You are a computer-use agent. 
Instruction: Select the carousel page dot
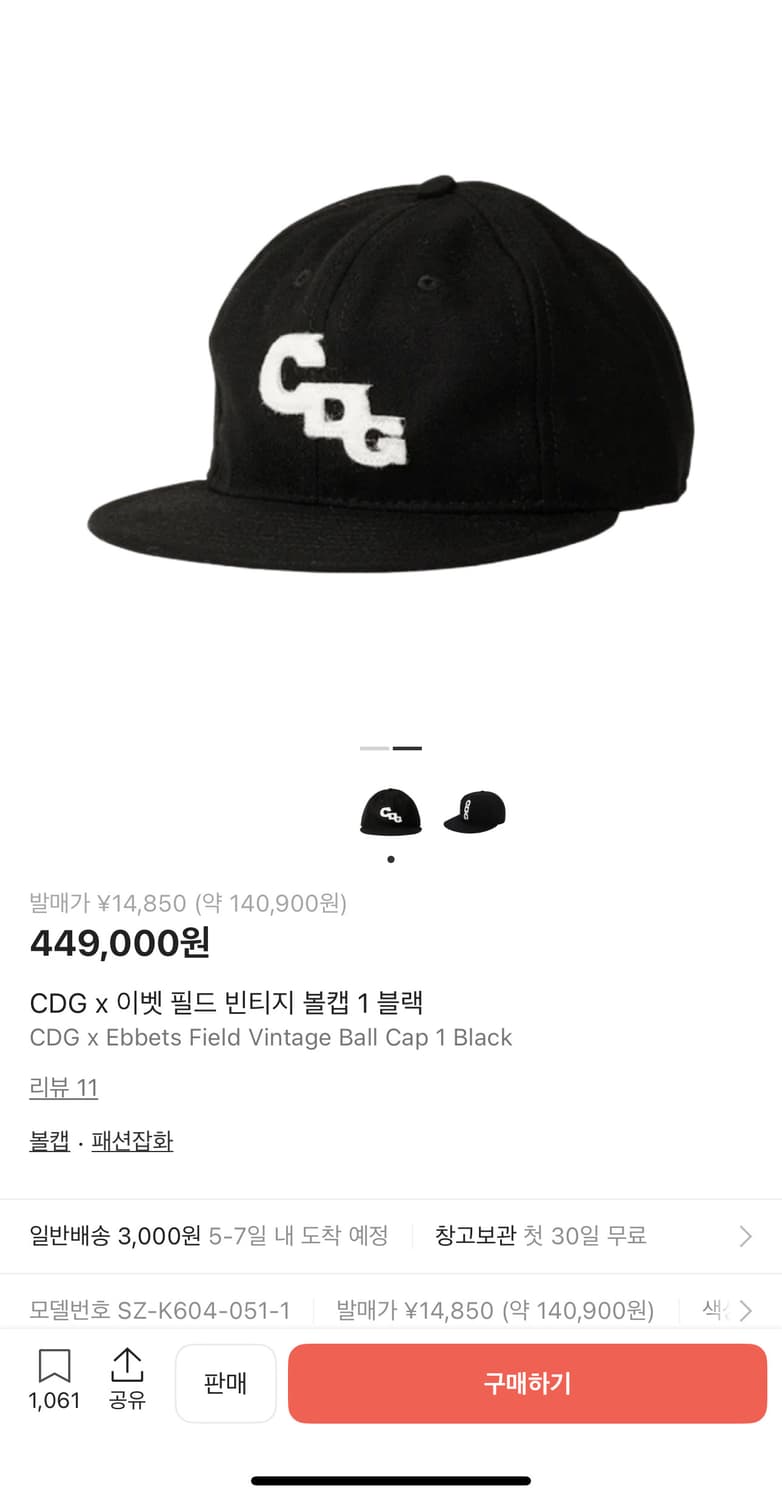pyautogui.click(x=390, y=858)
